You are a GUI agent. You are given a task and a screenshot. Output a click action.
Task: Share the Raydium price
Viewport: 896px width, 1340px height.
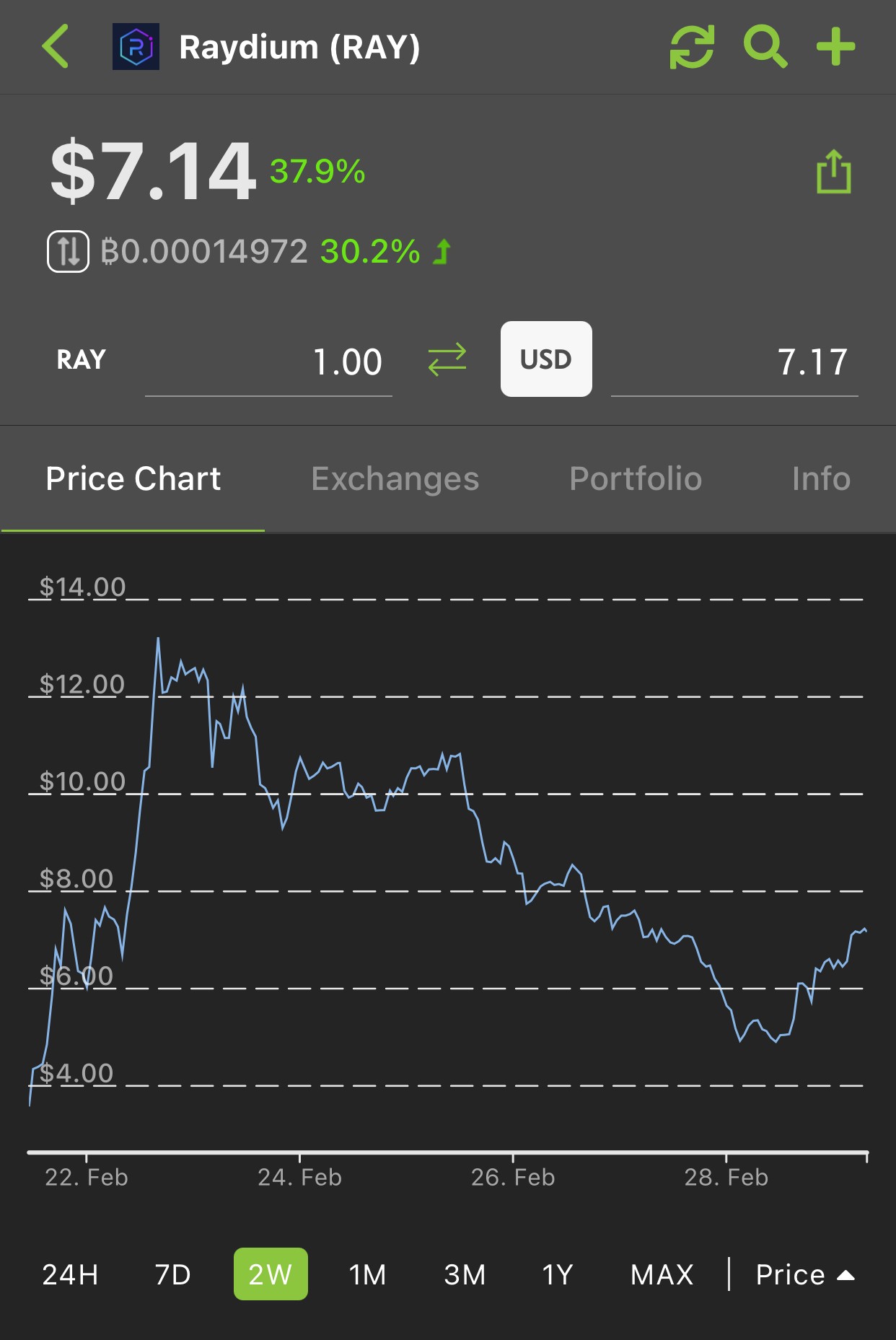(x=833, y=172)
